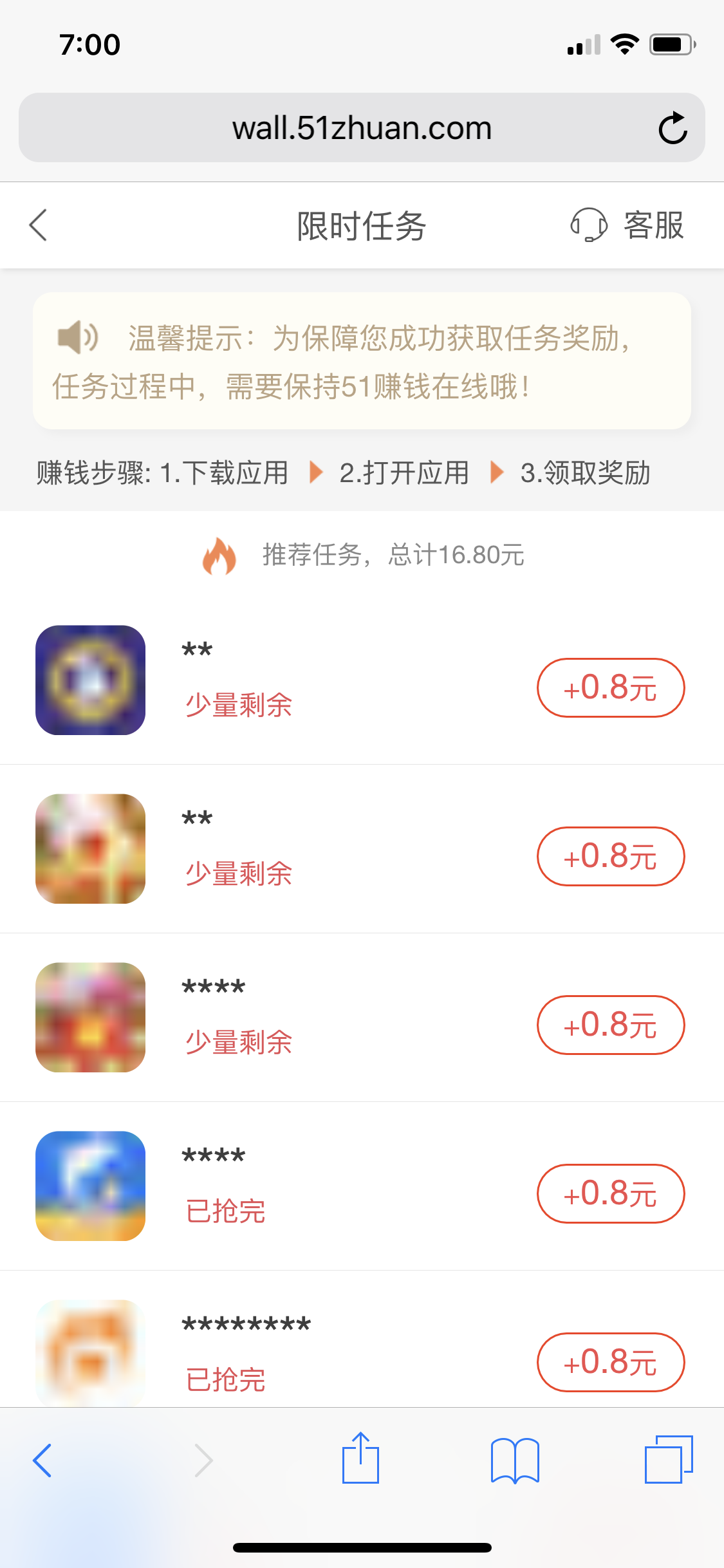Tap the +0.8元 button beside 已抢完 task
The width and height of the screenshot is (724, 1568).
tap(610, 1194)
